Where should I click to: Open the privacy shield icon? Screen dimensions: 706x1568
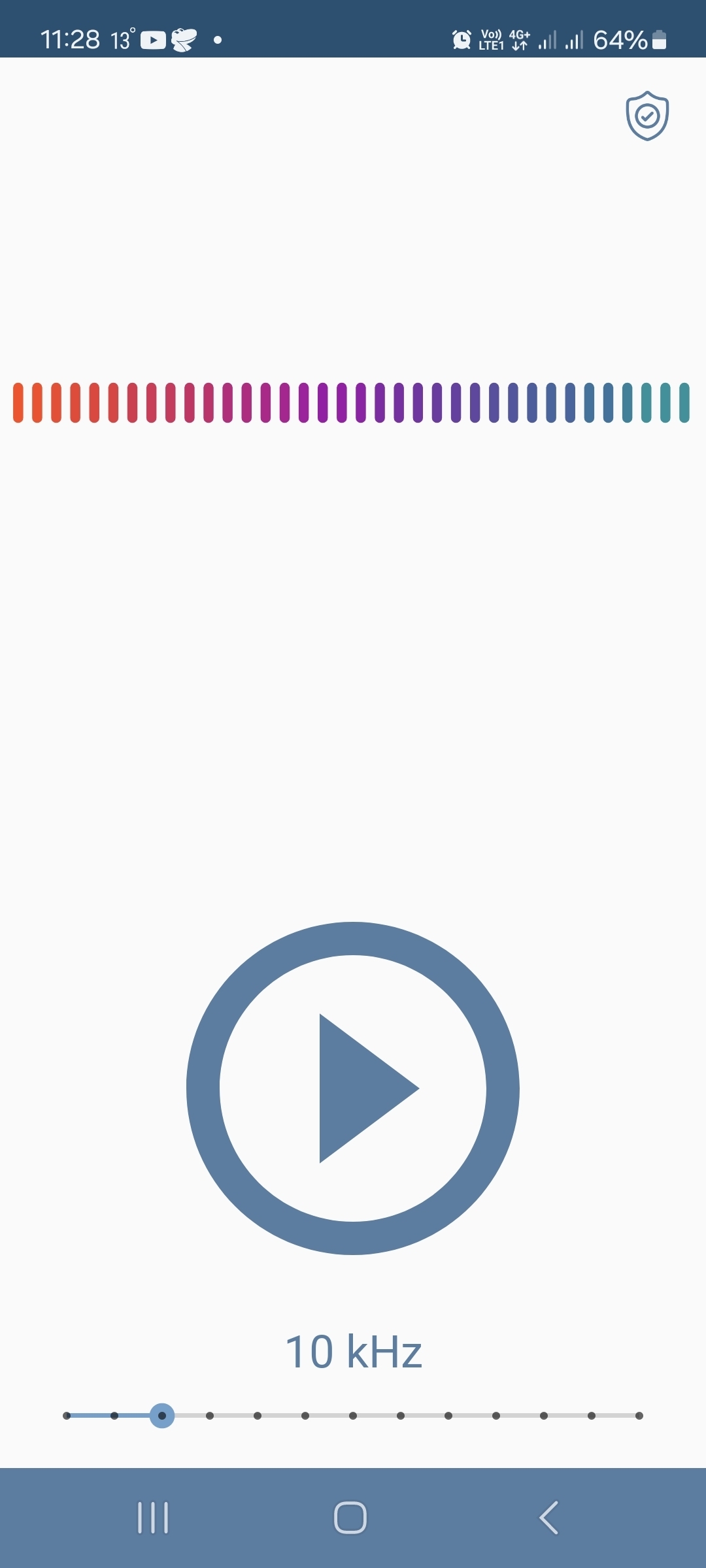click(647, 116)
